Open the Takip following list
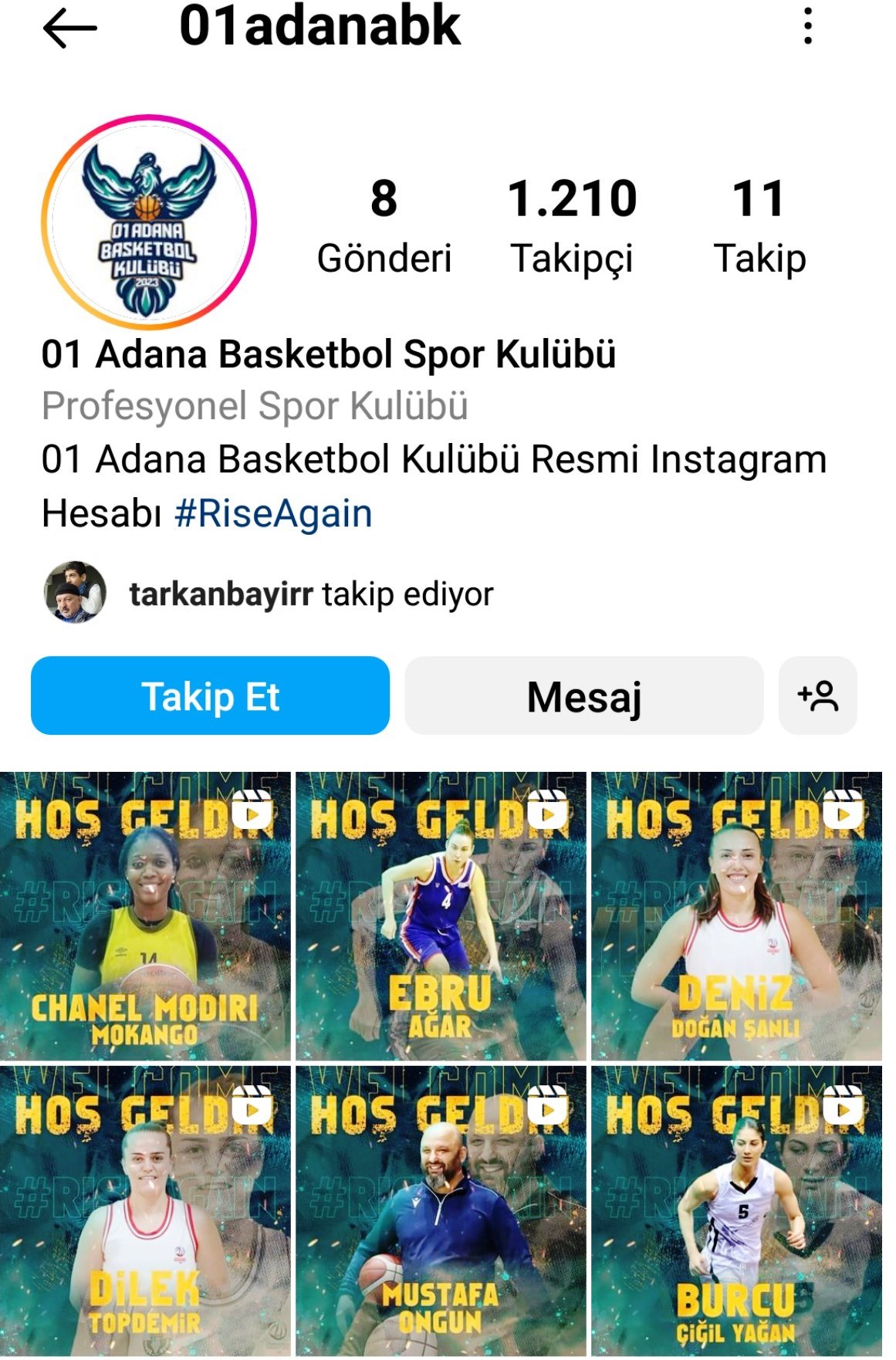896x1360 pixels. [759, 225]
